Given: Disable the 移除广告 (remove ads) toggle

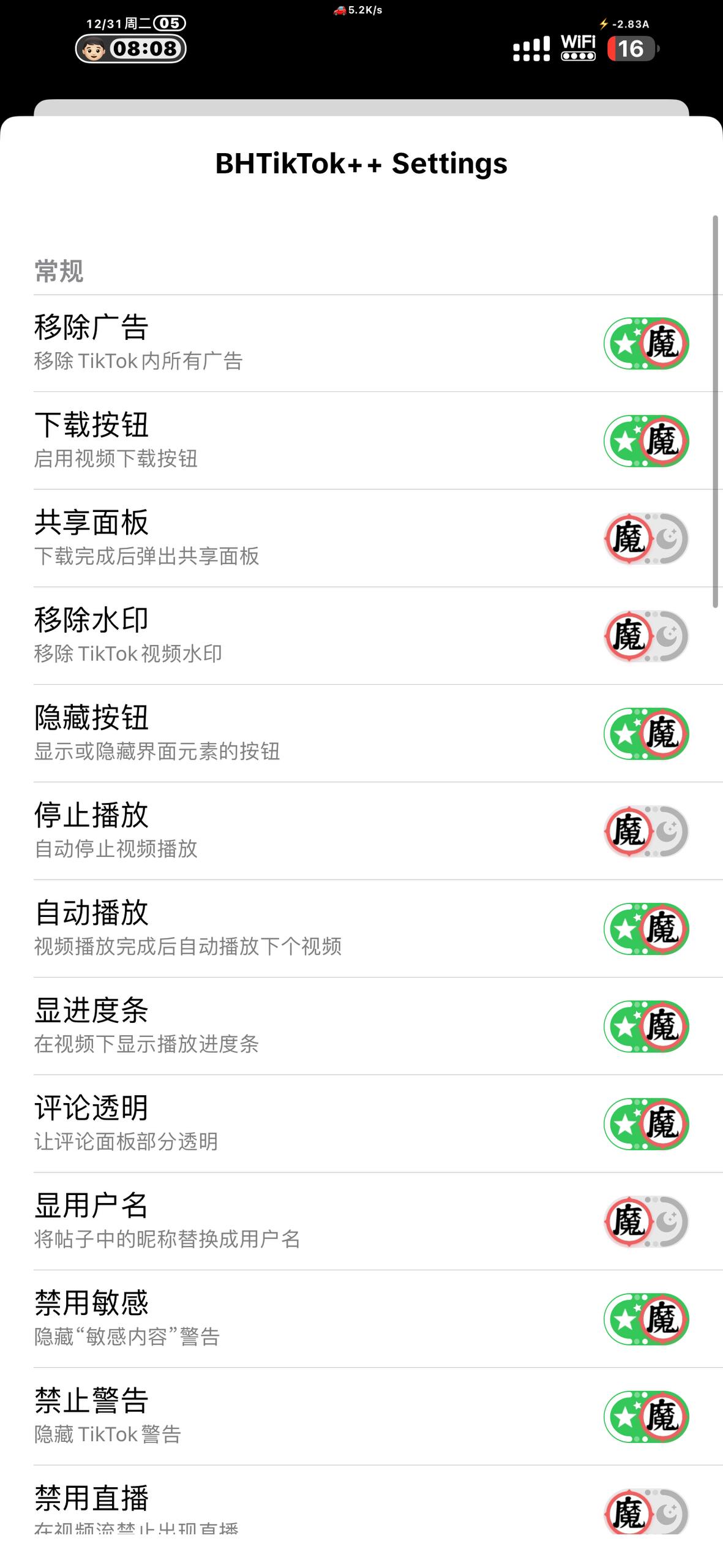Looking at the screenshot, I should tap(645, 344).
